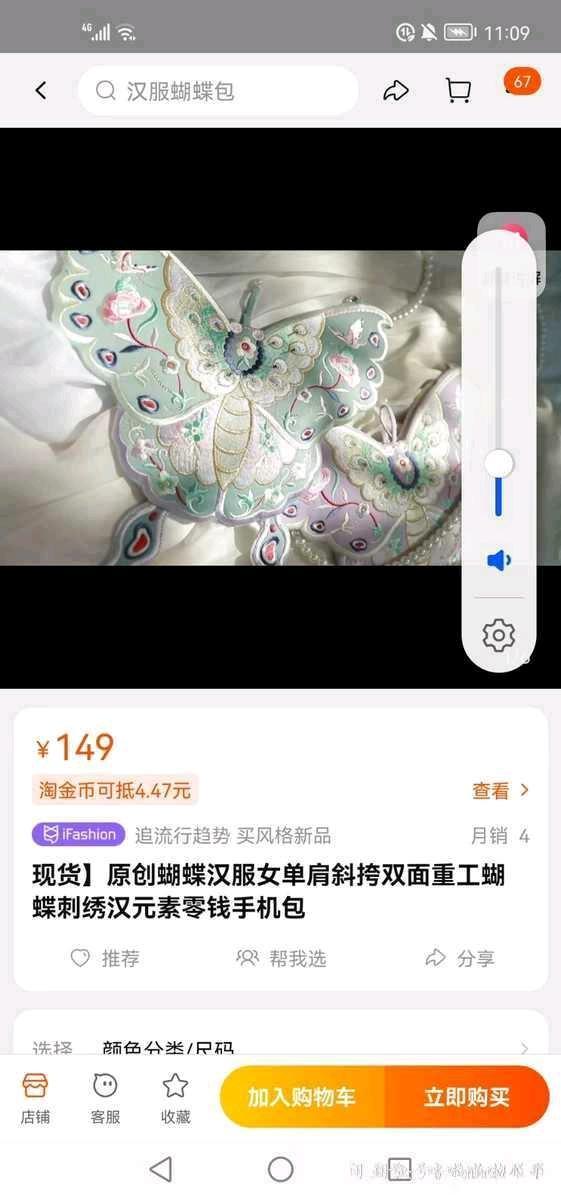The height and width of the screenshot is (1200, 561).
Task: Tap the iFashion tag
Action: click(77, 834)
